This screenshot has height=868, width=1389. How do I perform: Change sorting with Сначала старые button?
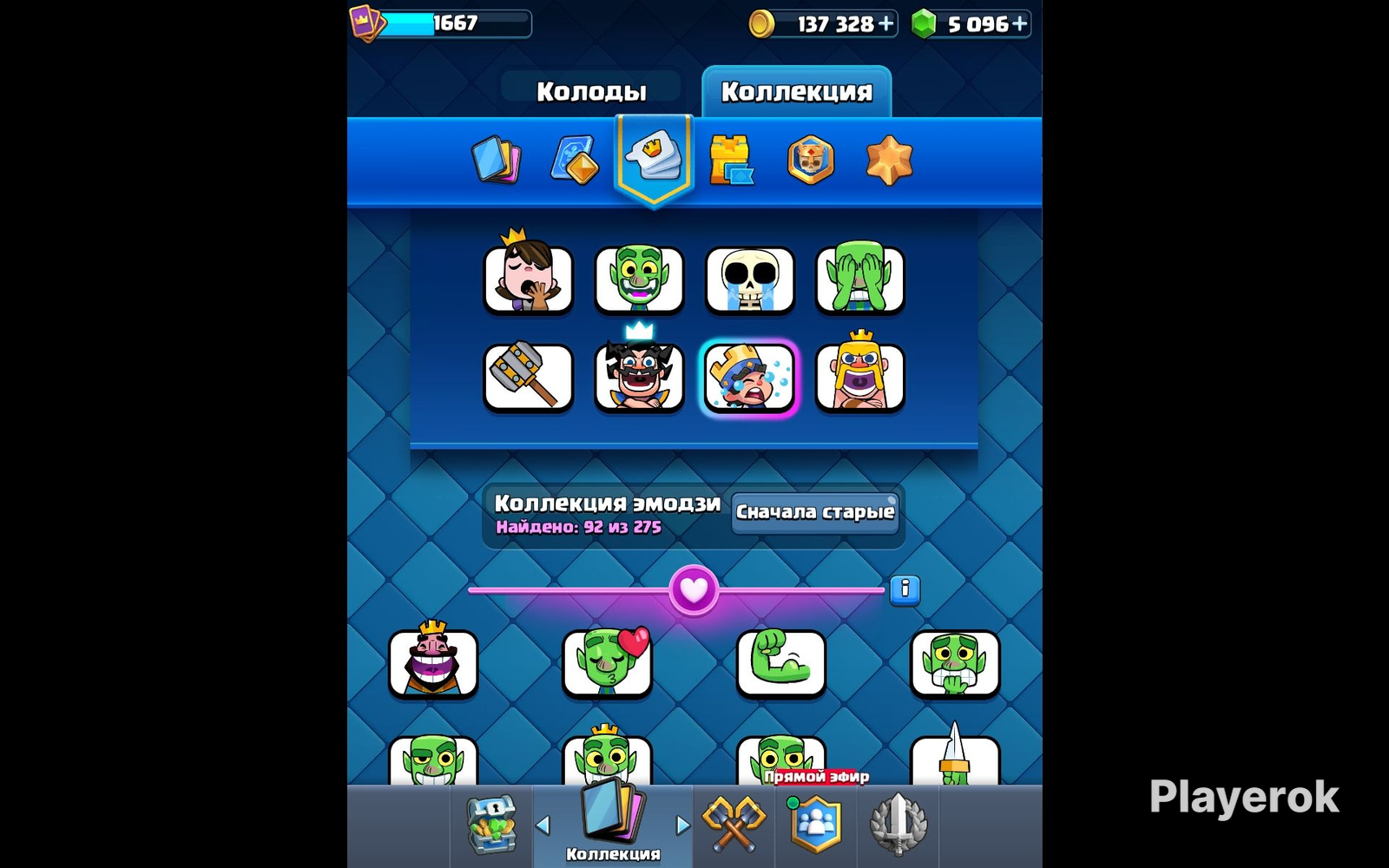point(814,512)
